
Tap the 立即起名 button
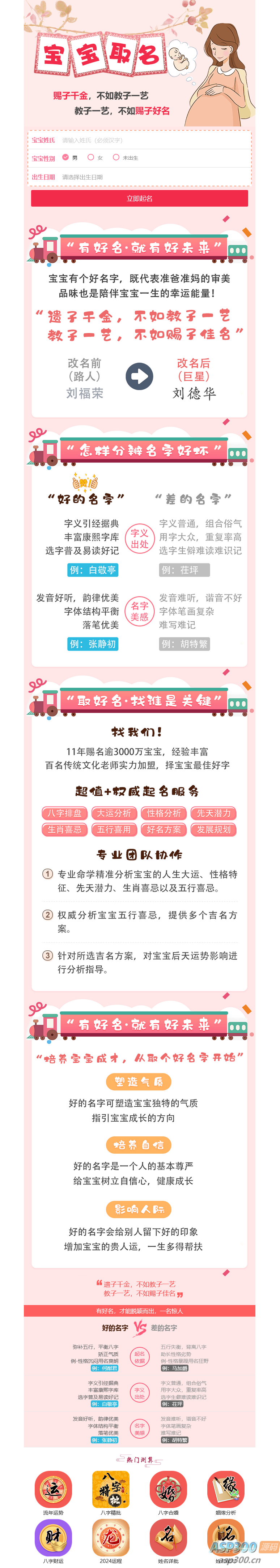tap(140, 198)
